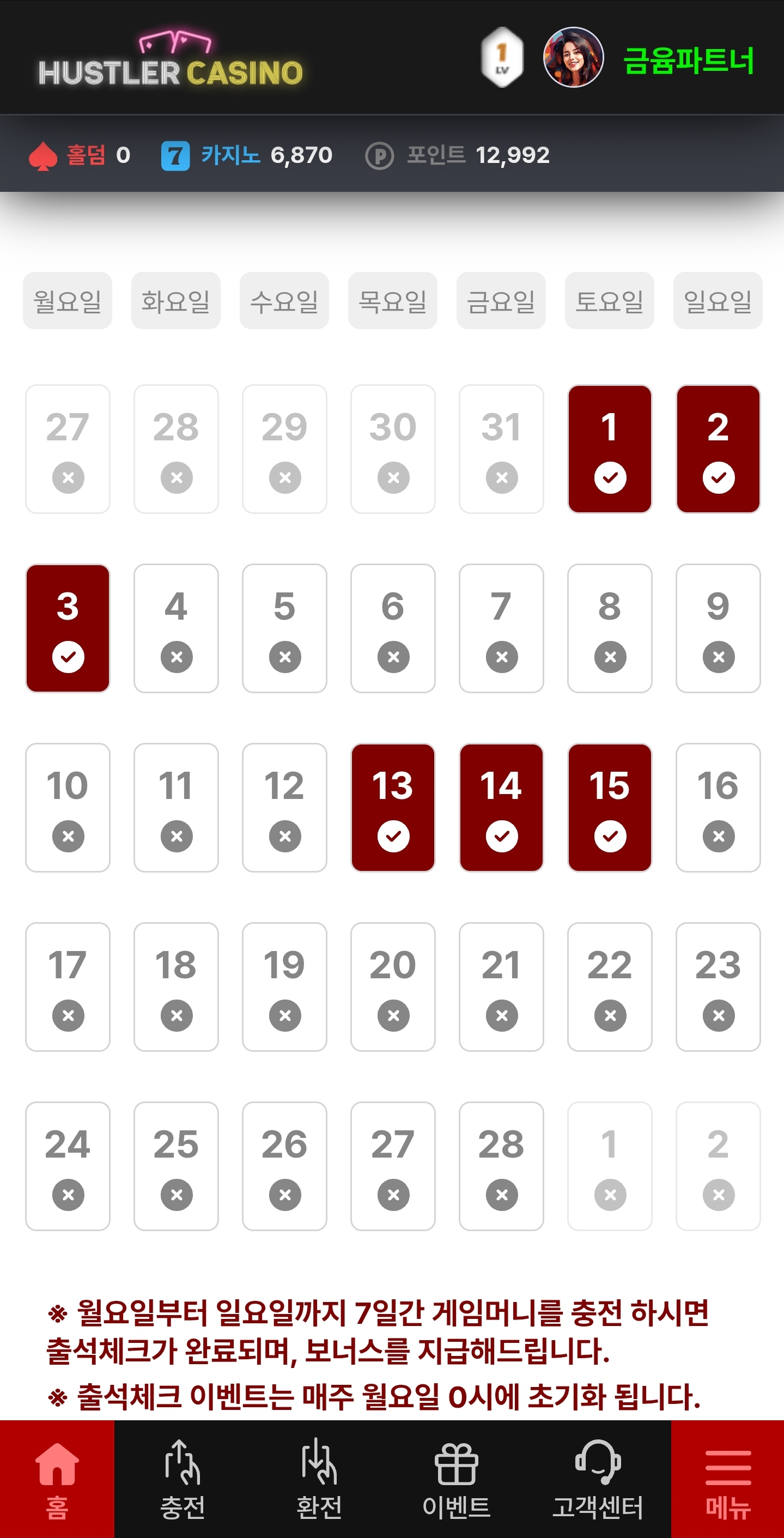
Task: Open the Home tab in the bottom bar
Action: [x=57, y=1479]
